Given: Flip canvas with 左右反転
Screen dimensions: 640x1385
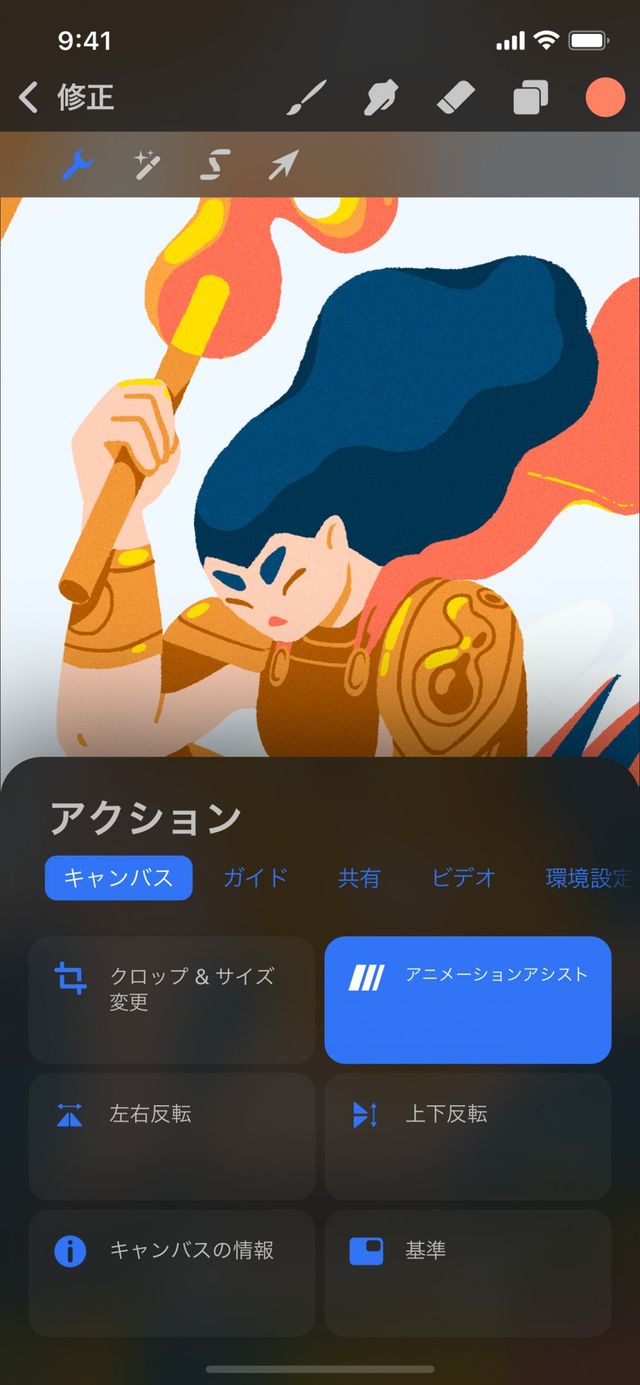Looking at the screenshot, I should 171,1136.
